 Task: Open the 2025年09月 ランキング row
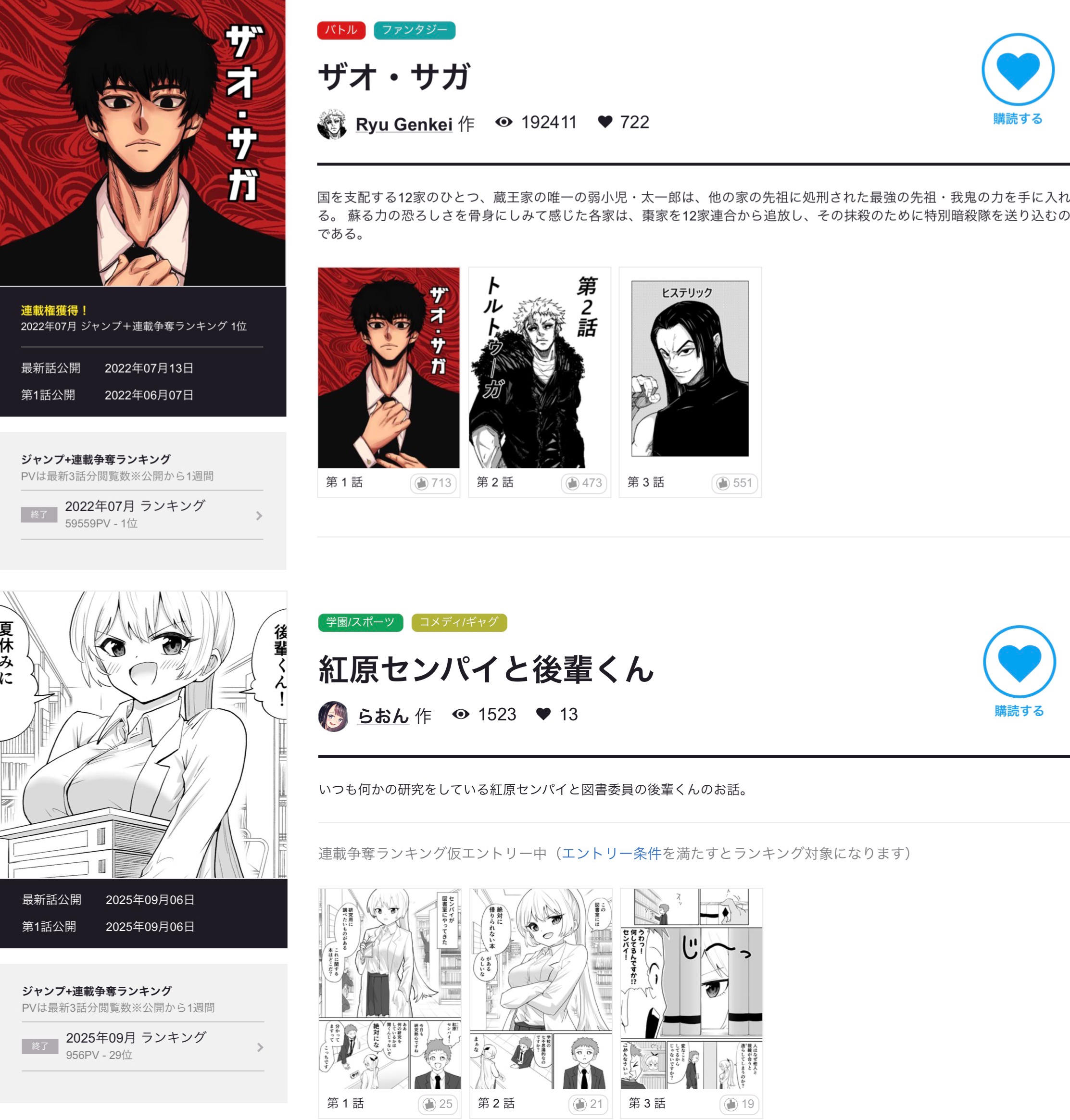pos(143,1046)
